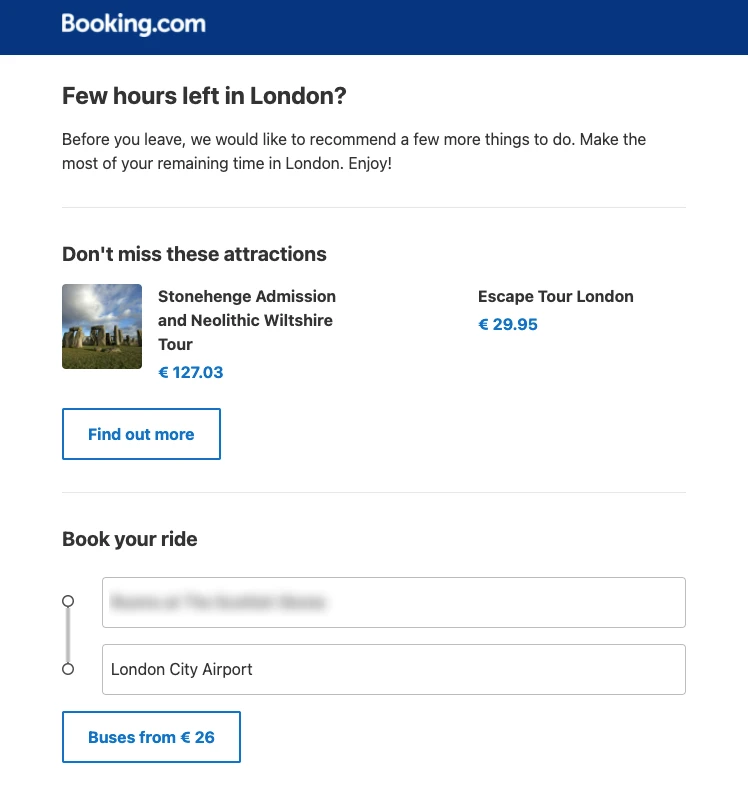Edit the London City Airport destination field
Viewport: 748px width, 805px height.
click(x=393, y=669)
